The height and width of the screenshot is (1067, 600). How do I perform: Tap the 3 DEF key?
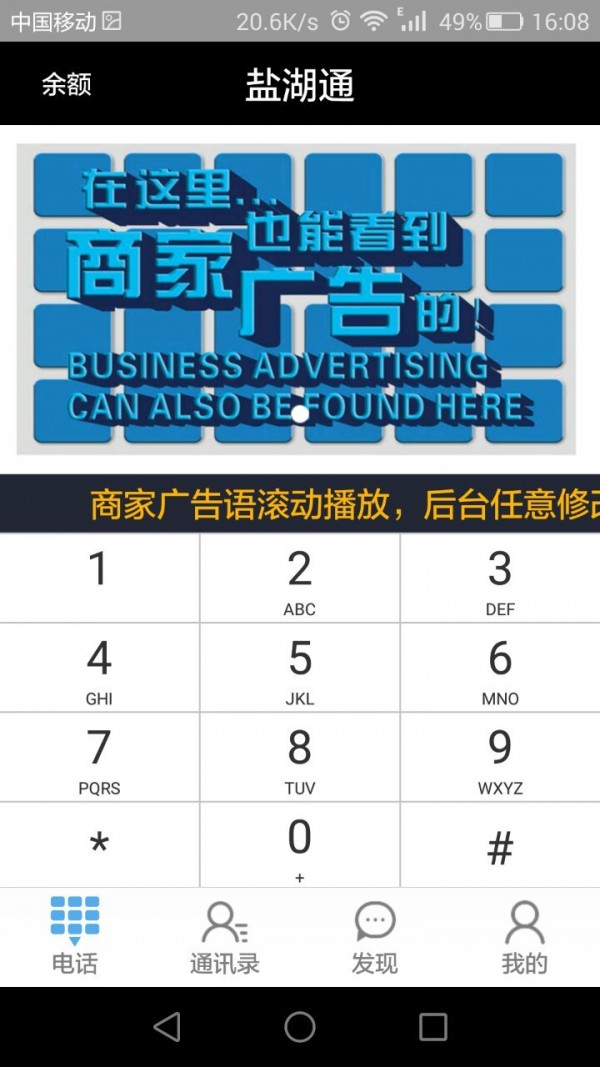point(499,578)
